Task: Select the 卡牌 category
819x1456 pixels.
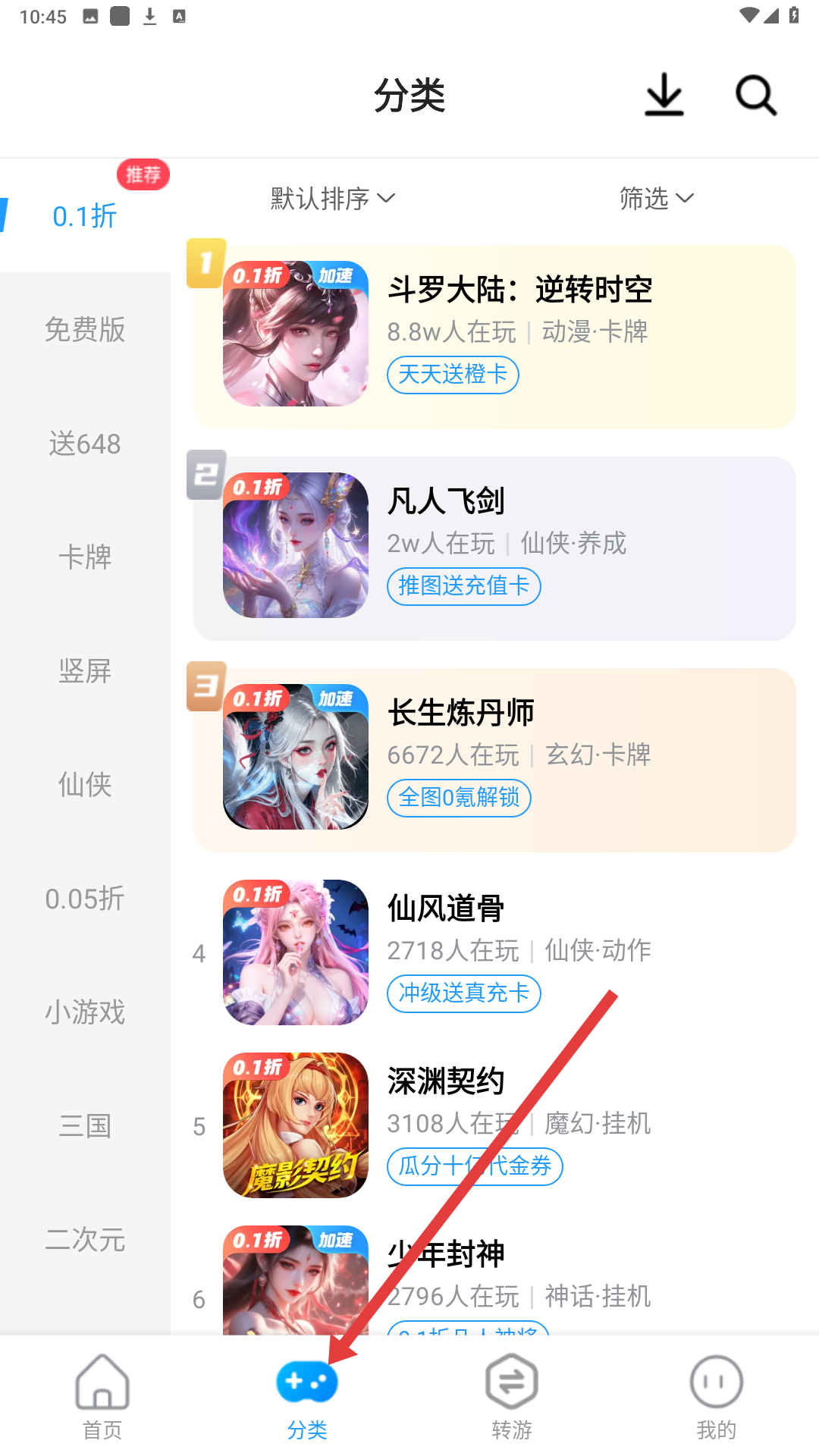Action: click(x=85, y=557)
